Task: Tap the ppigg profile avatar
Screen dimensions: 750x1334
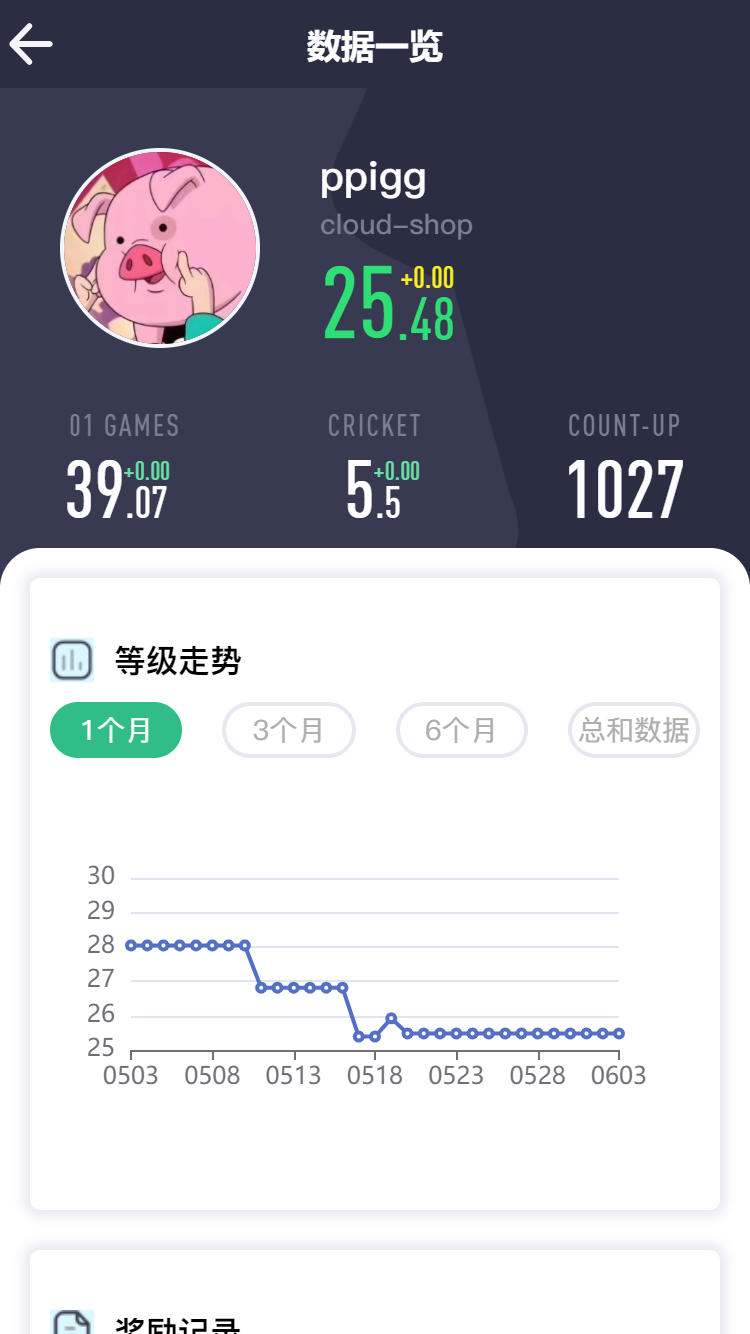Action: click(160, 248)
